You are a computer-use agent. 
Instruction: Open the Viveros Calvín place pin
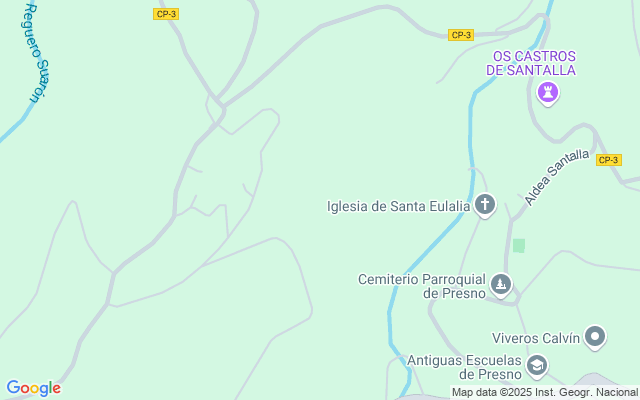click(596, 337)
